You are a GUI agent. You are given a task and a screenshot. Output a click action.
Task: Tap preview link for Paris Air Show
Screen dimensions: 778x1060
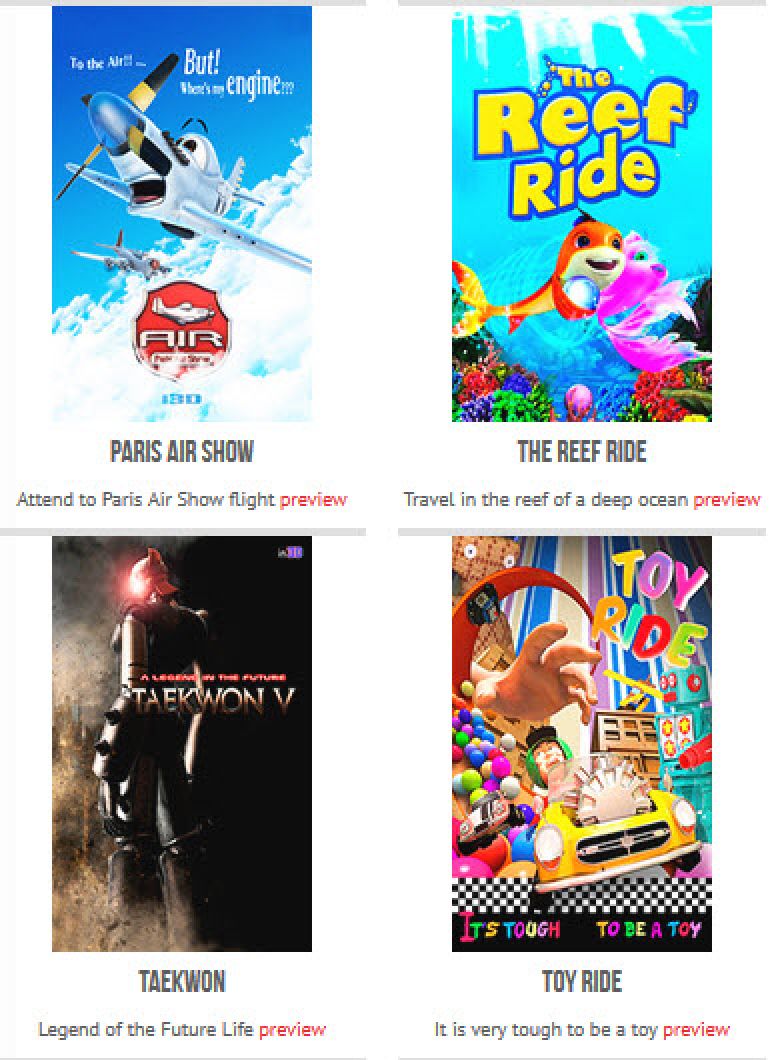click(313, 499)
